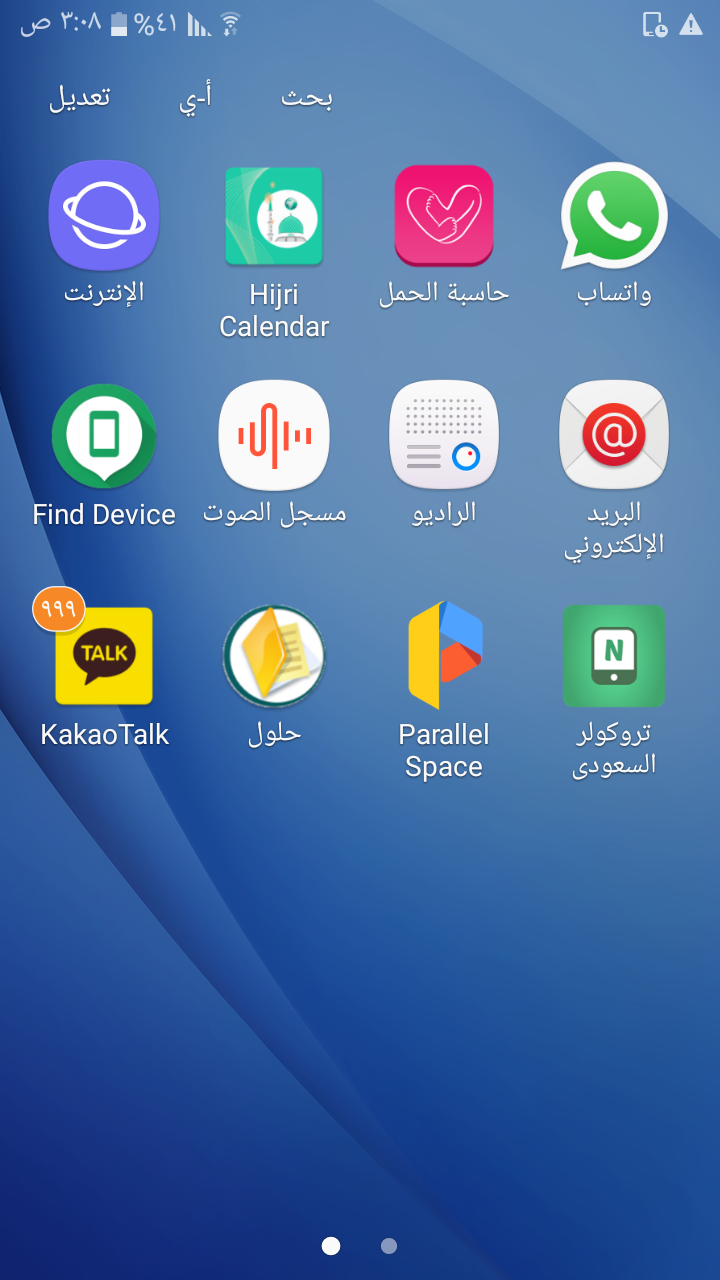Start the الراديو radio app

(444, 436)
